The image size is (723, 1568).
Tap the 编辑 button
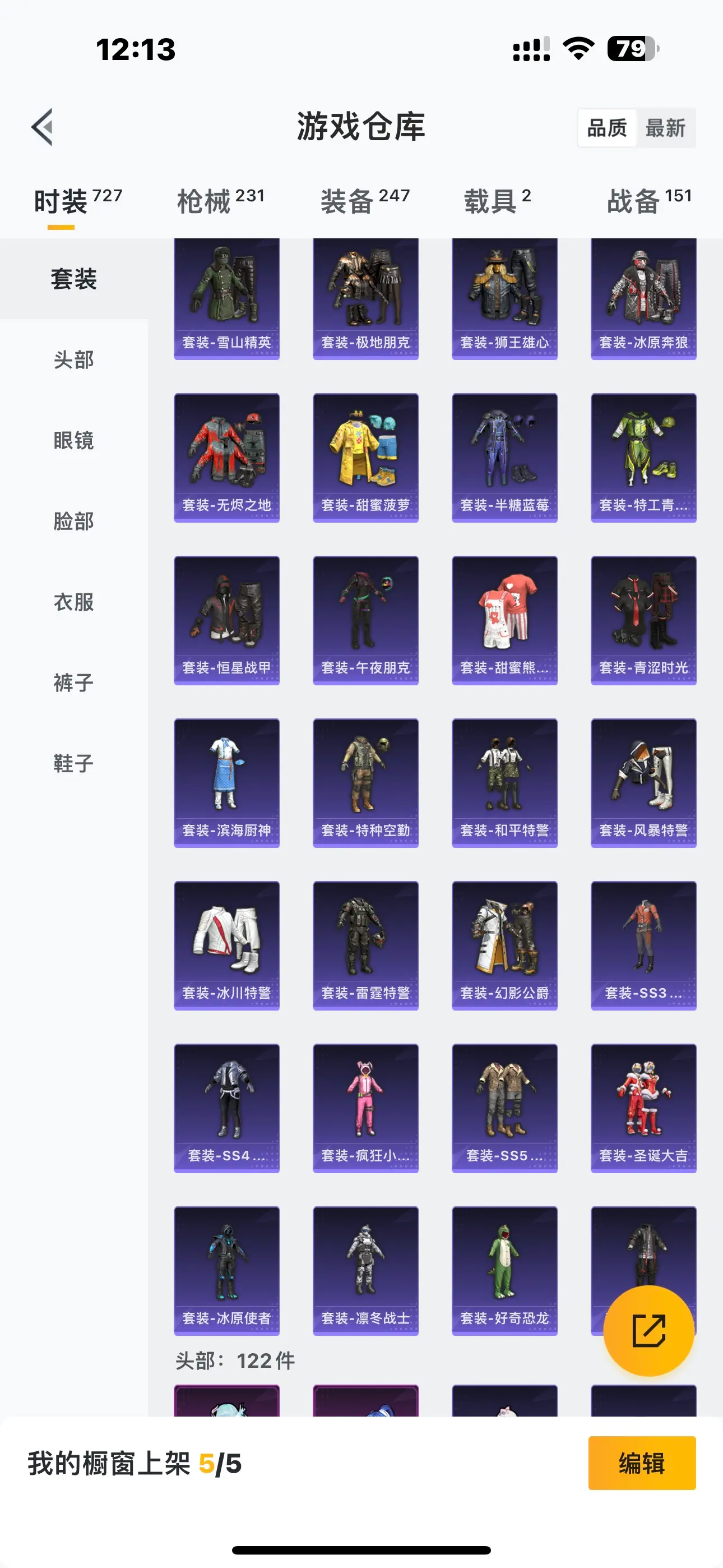(641, 1463)
